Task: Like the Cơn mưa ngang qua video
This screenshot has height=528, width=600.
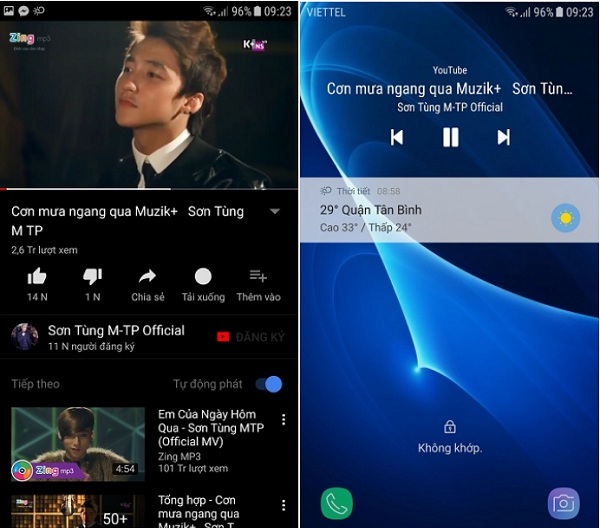Action: pos(37,277)
